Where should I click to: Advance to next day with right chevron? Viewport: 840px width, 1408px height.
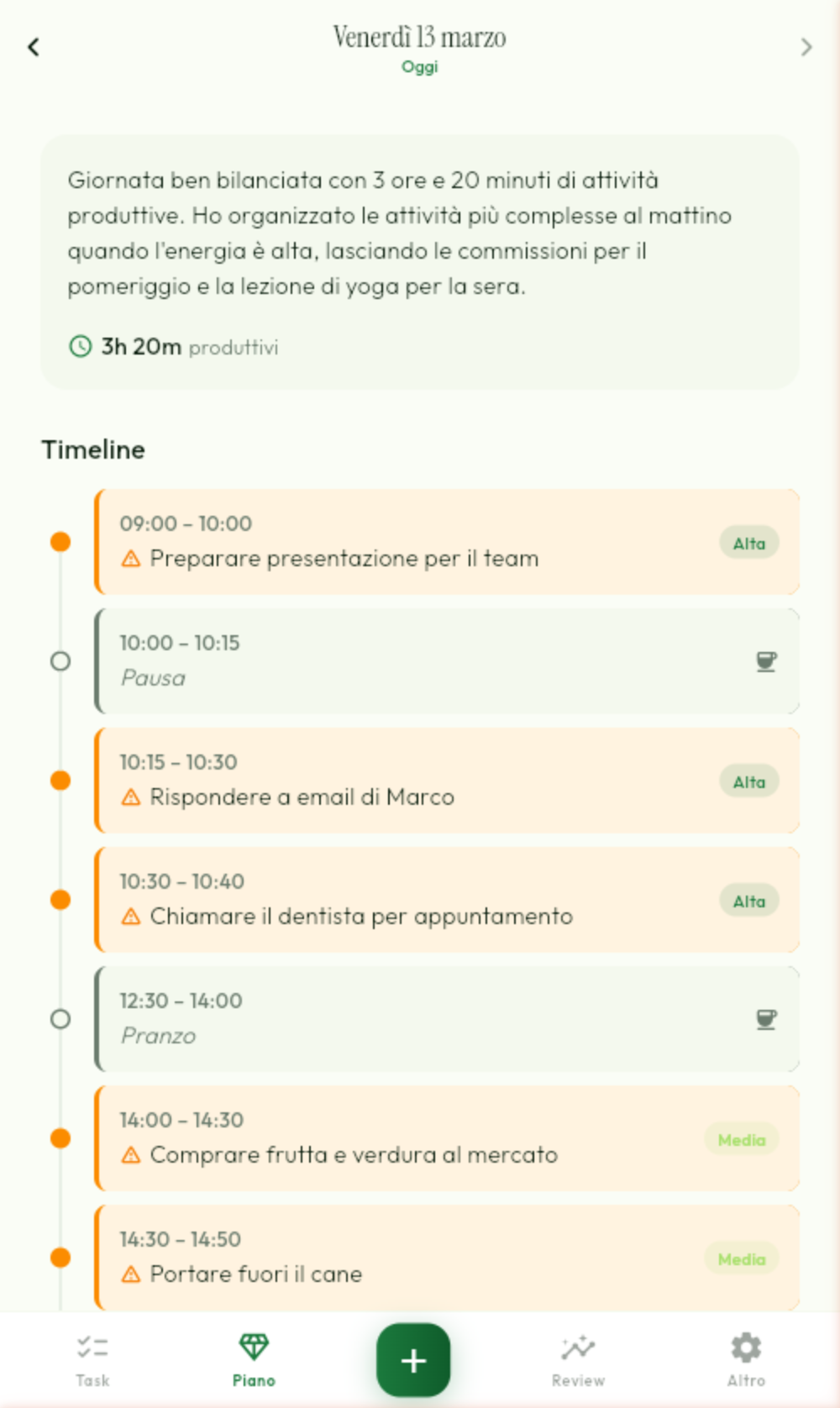(806, 47)
